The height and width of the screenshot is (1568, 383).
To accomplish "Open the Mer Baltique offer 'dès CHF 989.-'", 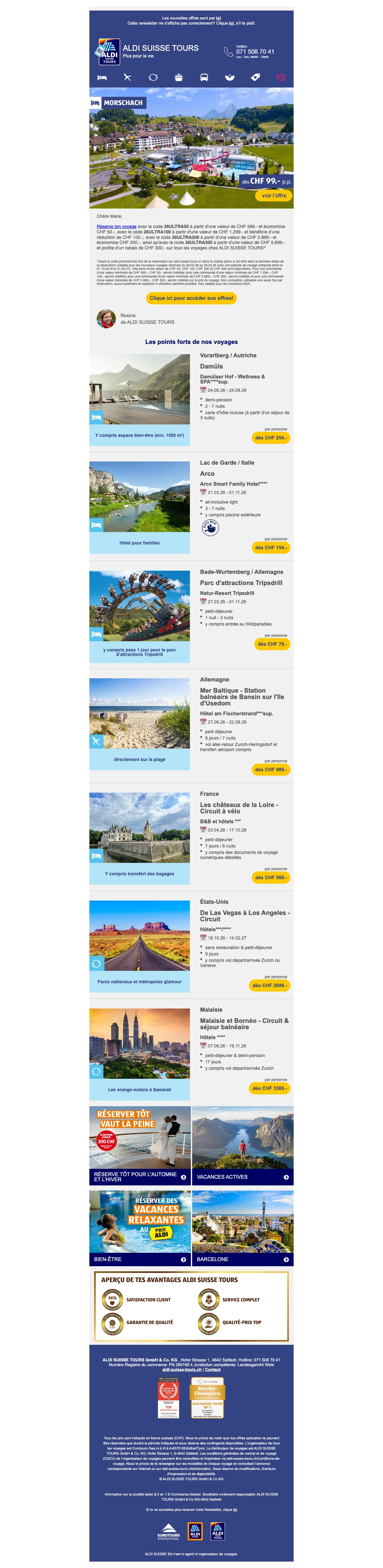I will pos(271,769).
